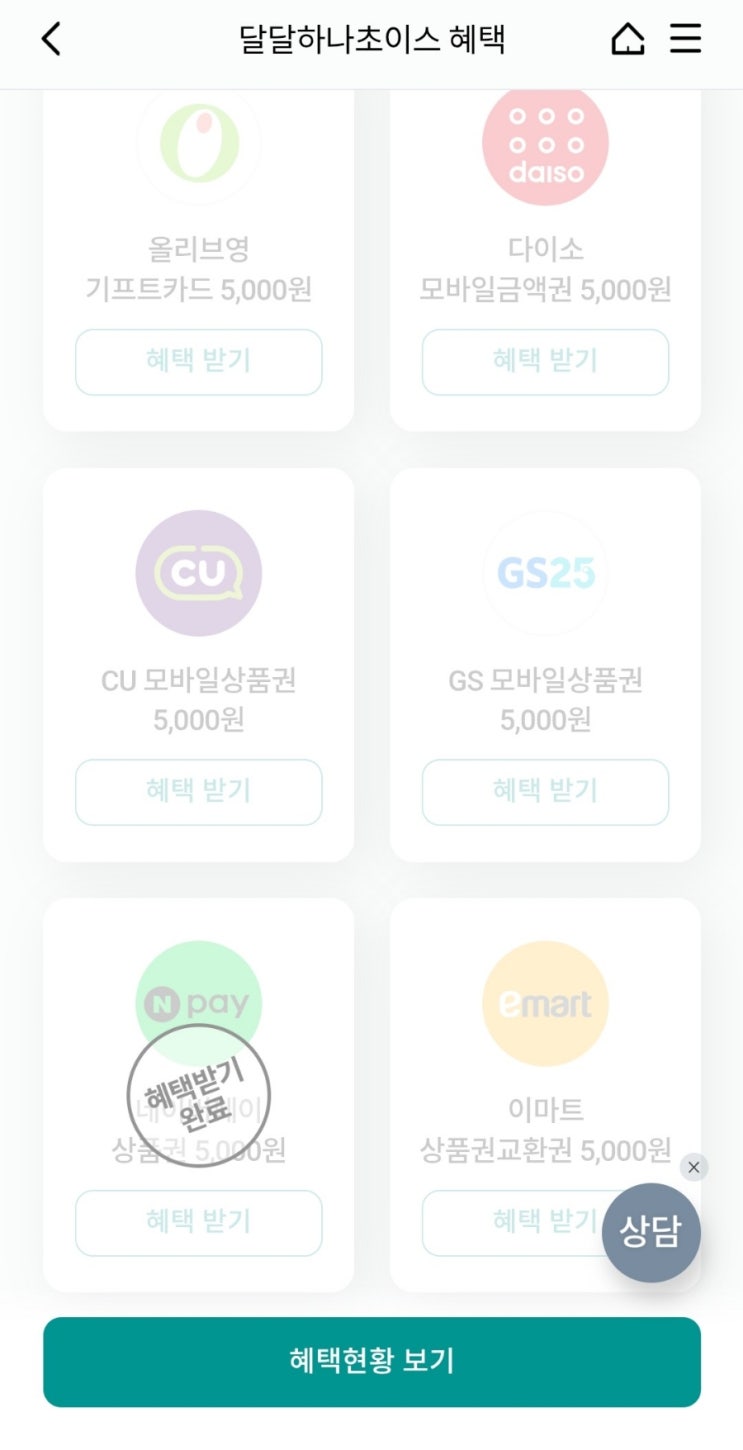Open the 상담 chat bubble

pyautogui.click(x=651, y=1233)
